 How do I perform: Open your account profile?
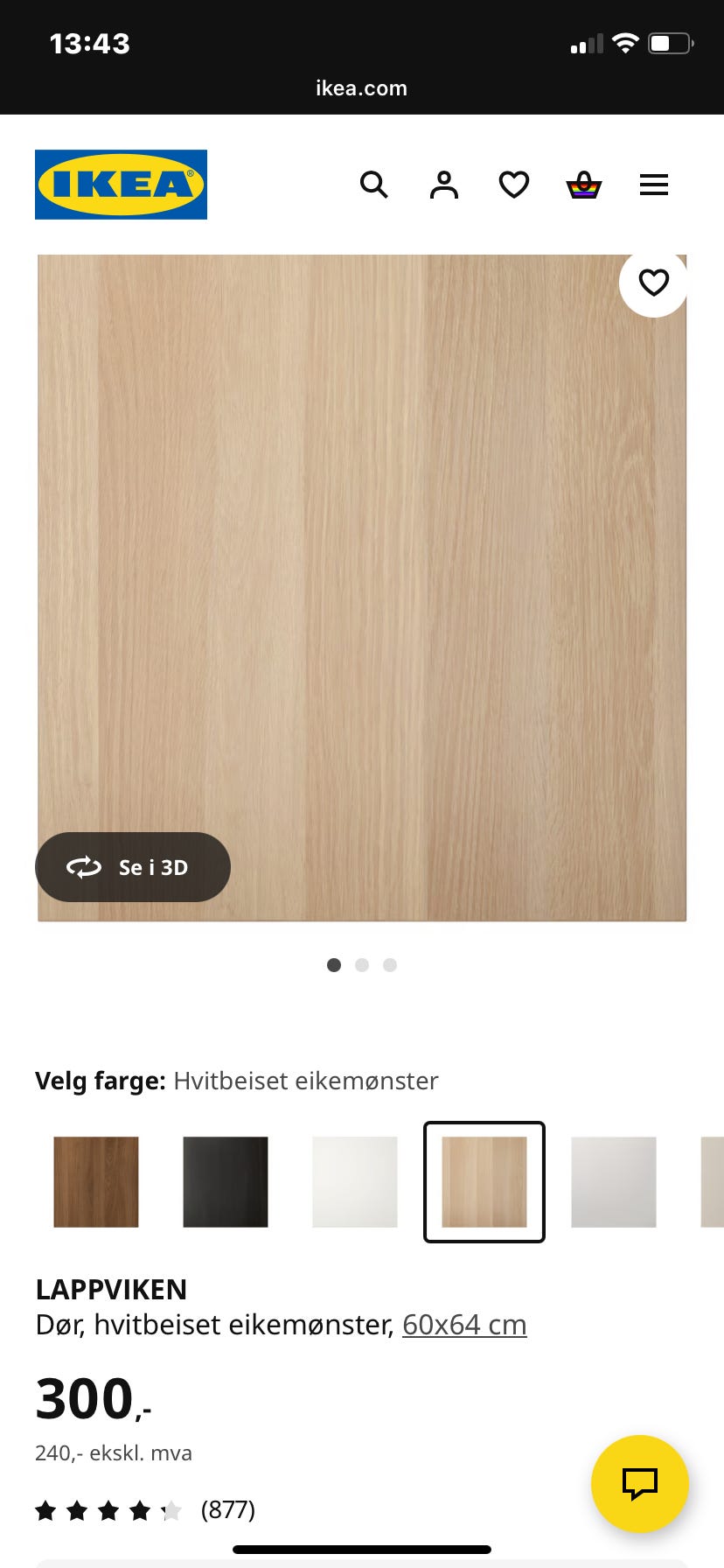444,185
